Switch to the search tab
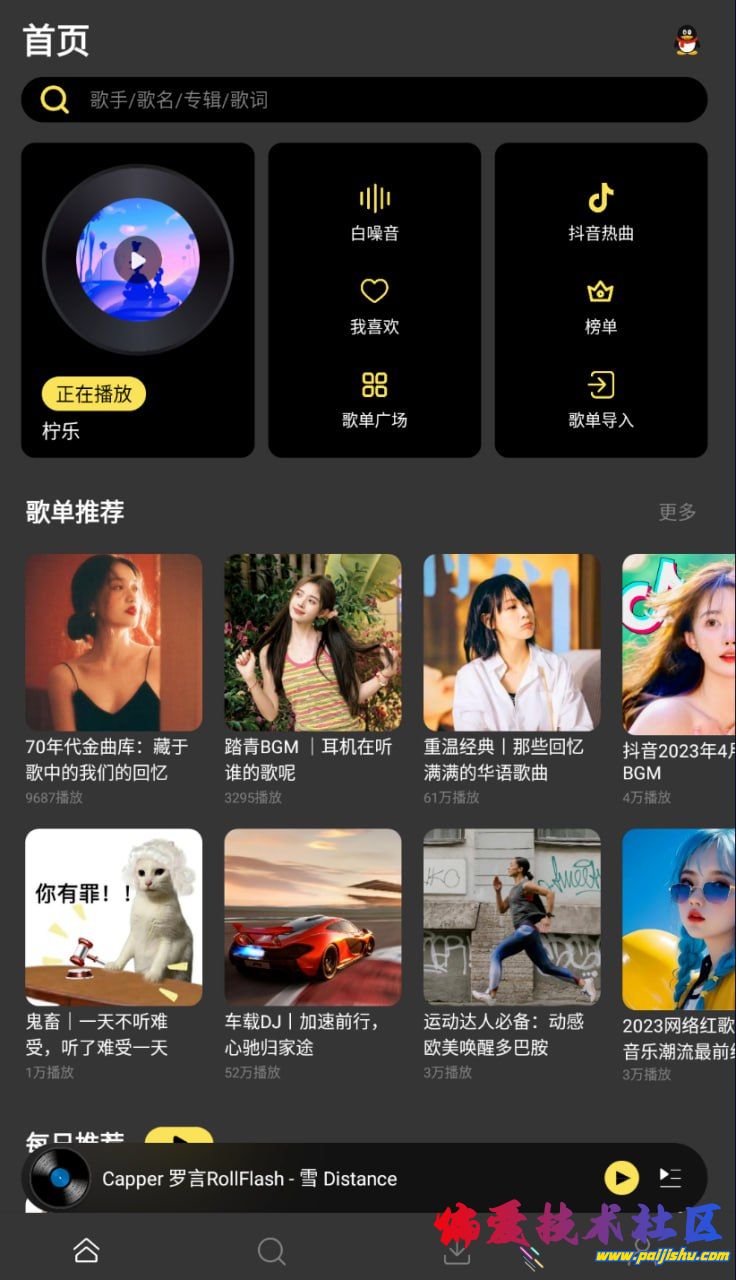This screenshot has width=736, height=1280. pos(271,1250)
